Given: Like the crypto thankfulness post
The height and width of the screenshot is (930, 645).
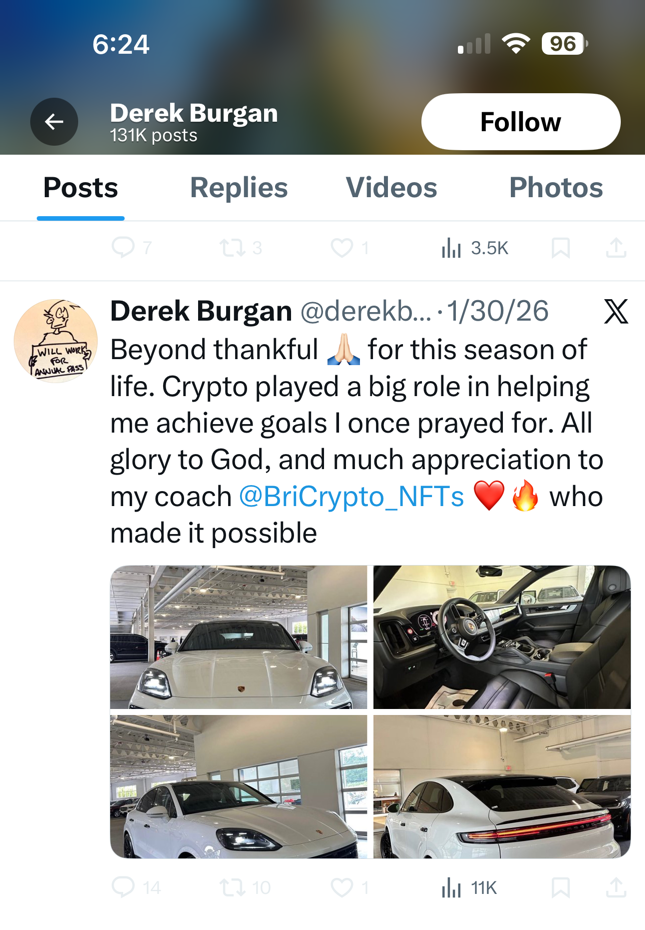Looking at the screenshot, I should pyautogui.click(x=342, y=887).
